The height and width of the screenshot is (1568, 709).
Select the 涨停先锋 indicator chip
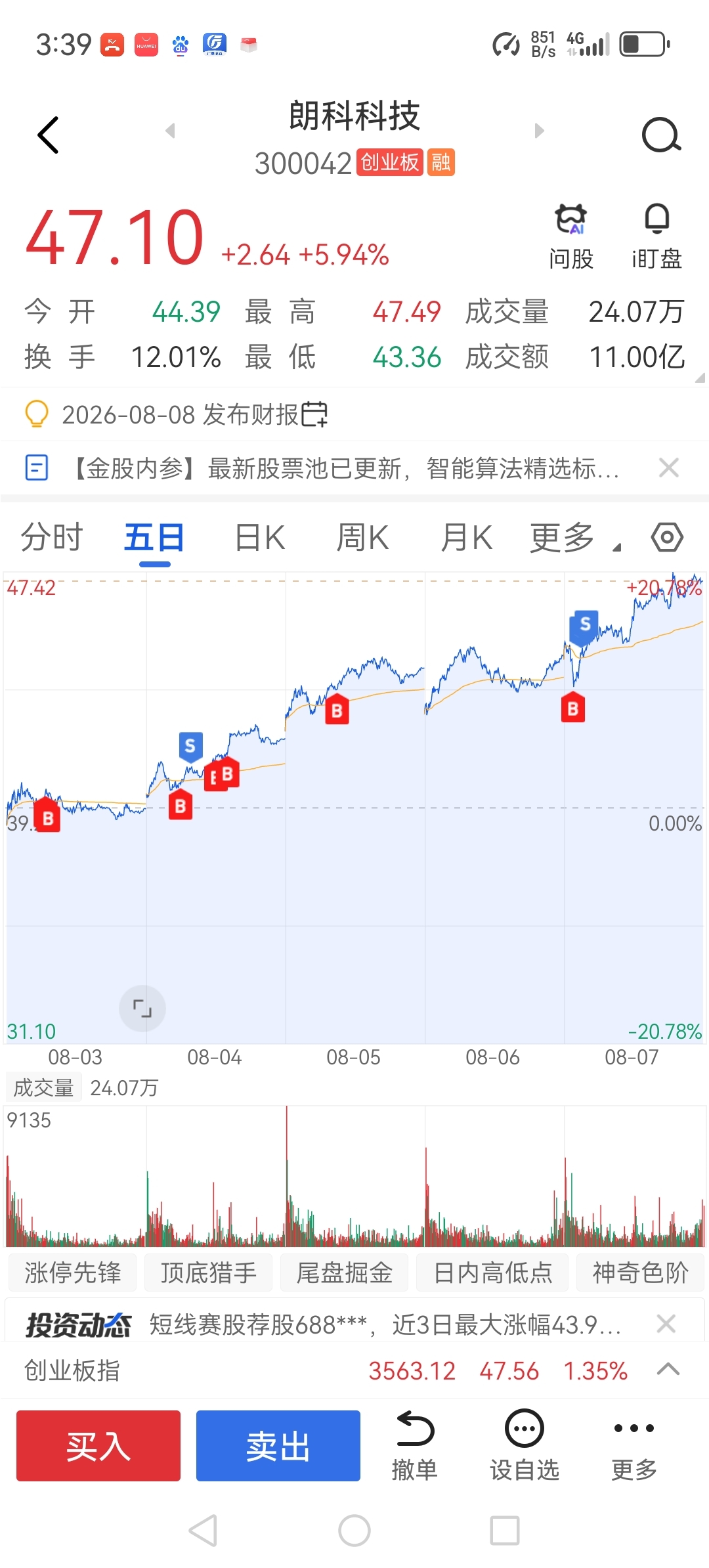(x=73, y=1273)
